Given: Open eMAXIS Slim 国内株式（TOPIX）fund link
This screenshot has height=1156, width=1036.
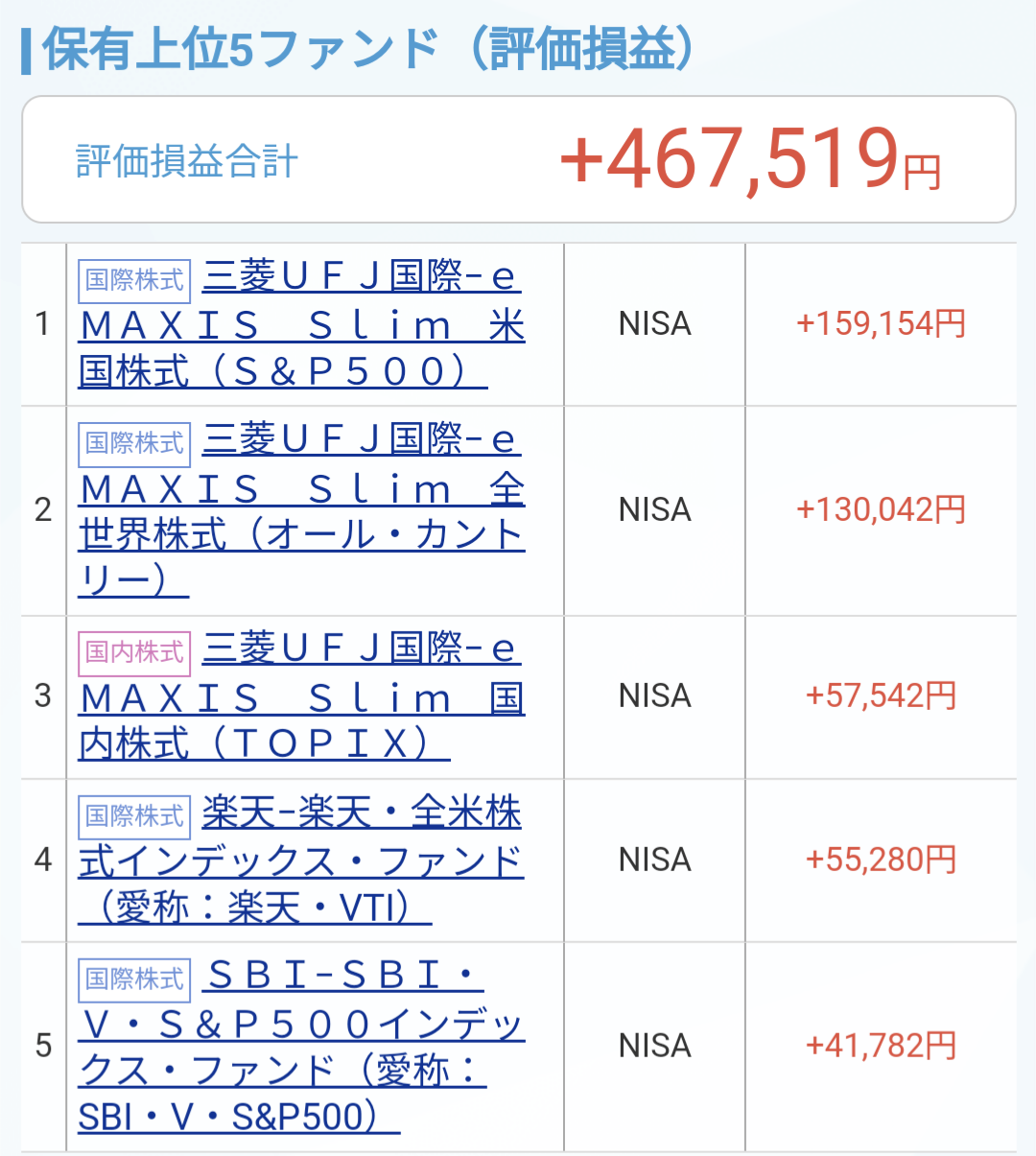Looking at the screenshot, I should click(302, 697).
